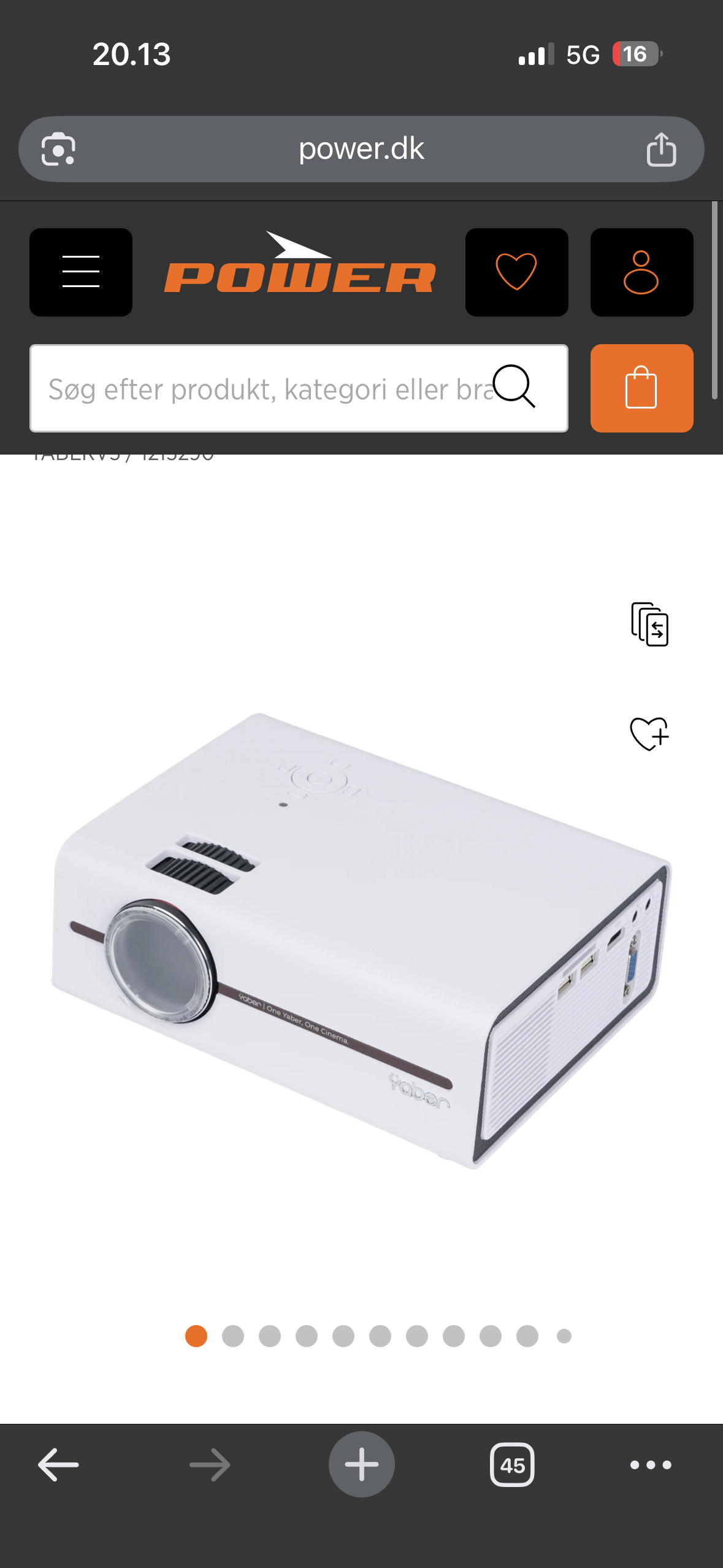Open a new browser tab
723x1568 pixels.
tap(361, 1464)
